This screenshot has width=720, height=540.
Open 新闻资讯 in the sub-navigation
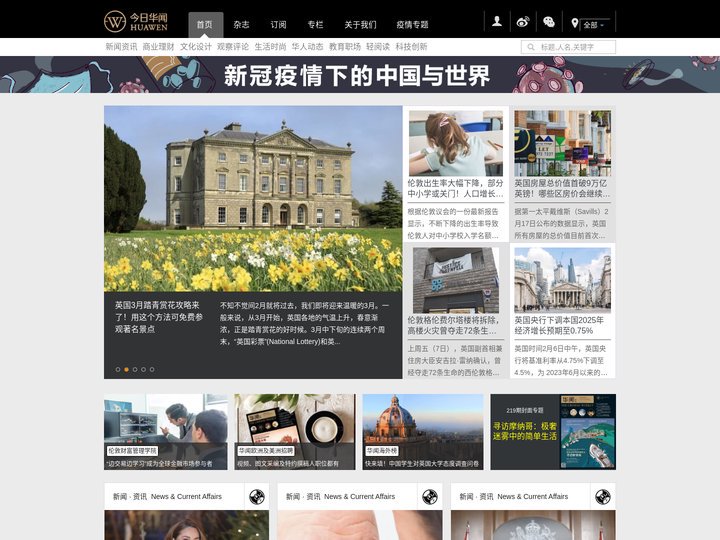[121, 47]
